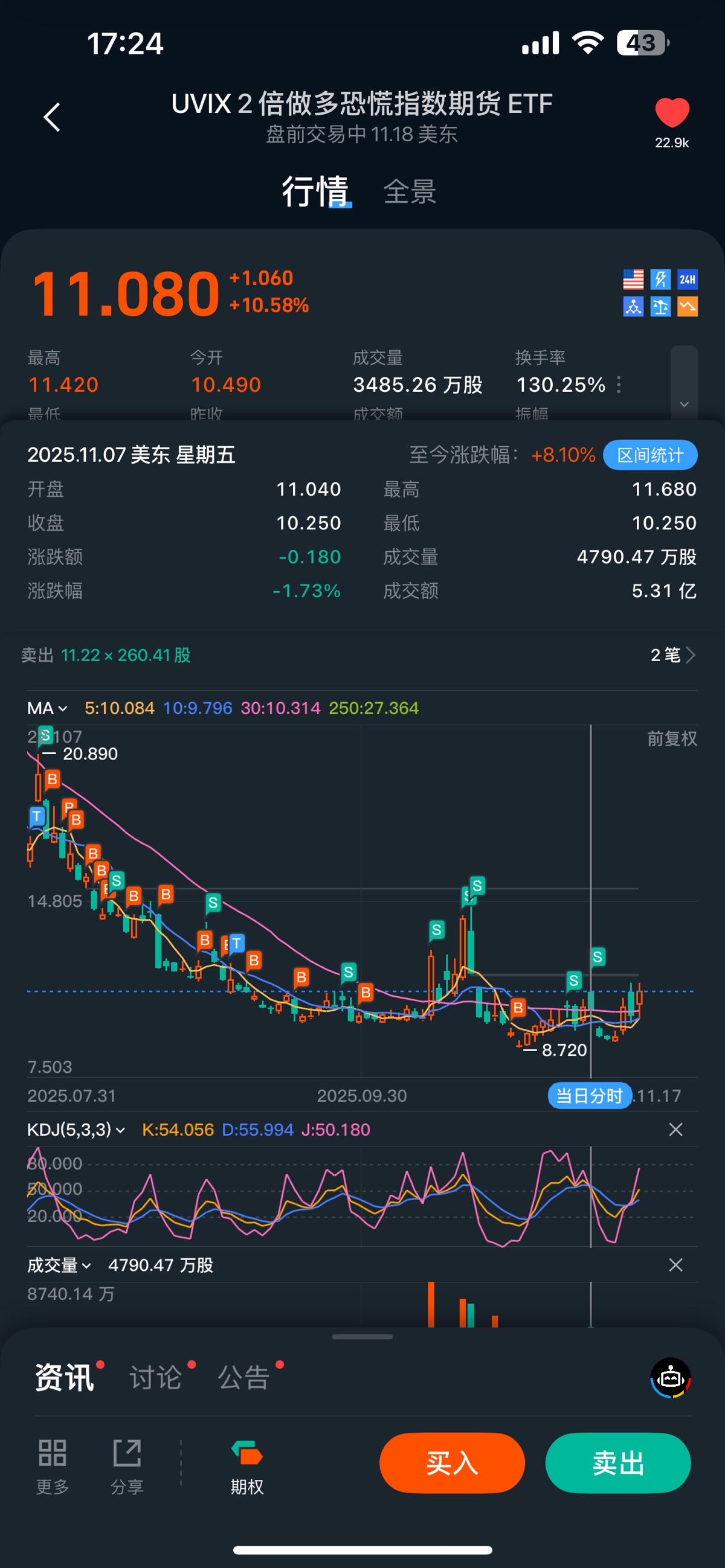View the 2笔 order details
This screenshot has width=725, height=1568.
pos(672,655)
